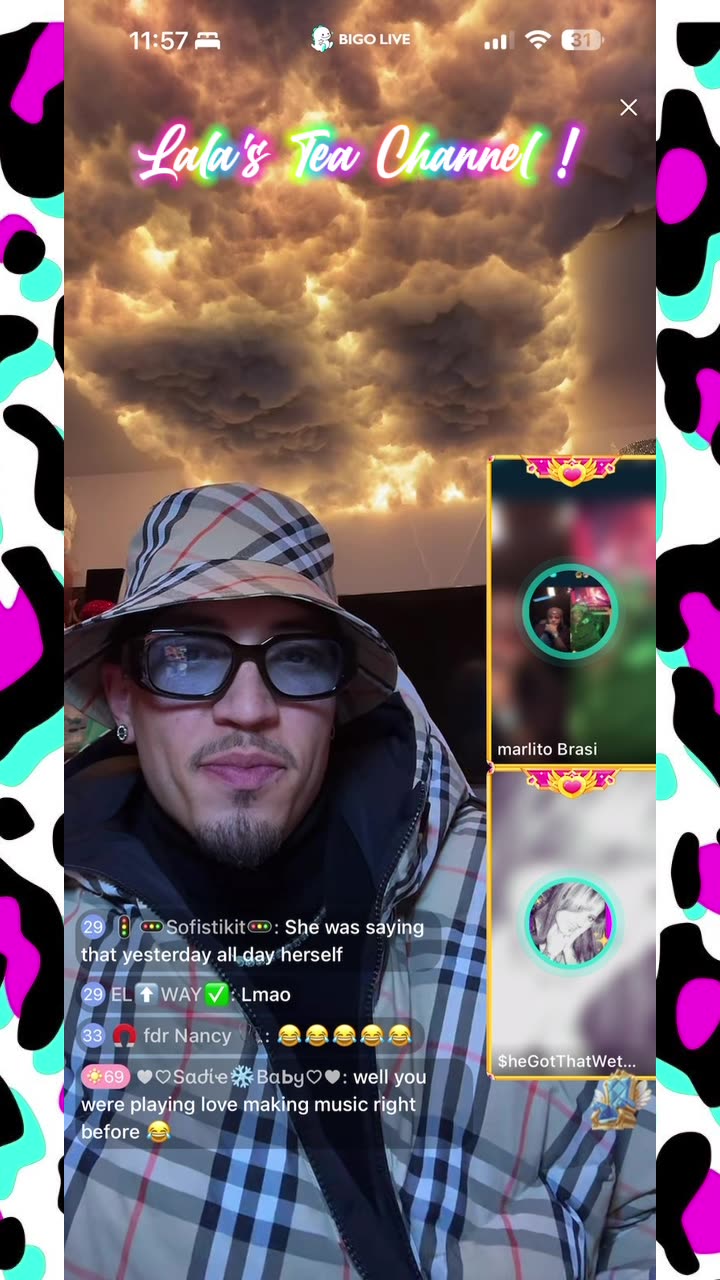
Task: Open $heGotThatWet guest tile
Action: [x=571, y=923]
